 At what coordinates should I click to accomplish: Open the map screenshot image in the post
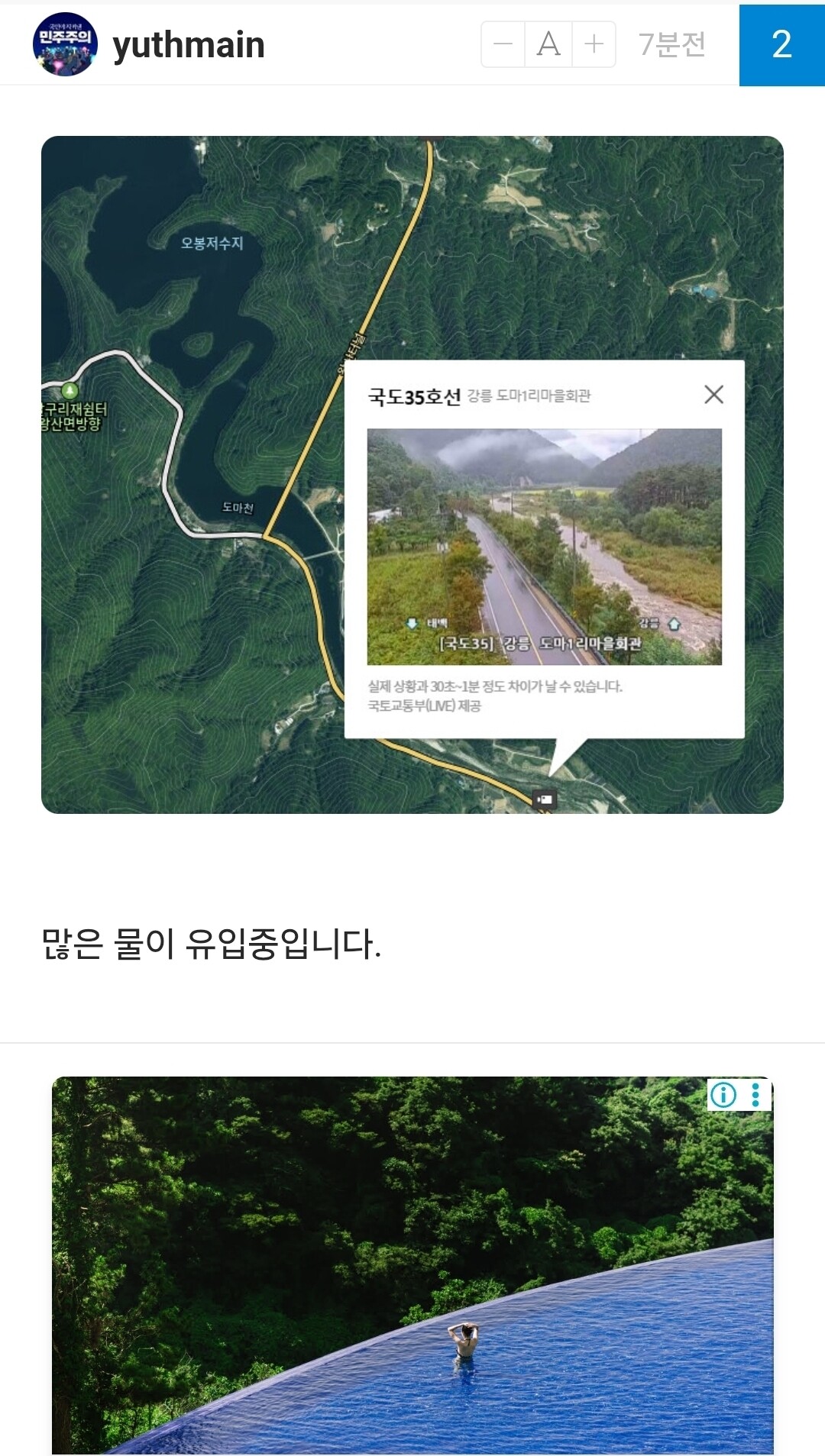point(412,475)
